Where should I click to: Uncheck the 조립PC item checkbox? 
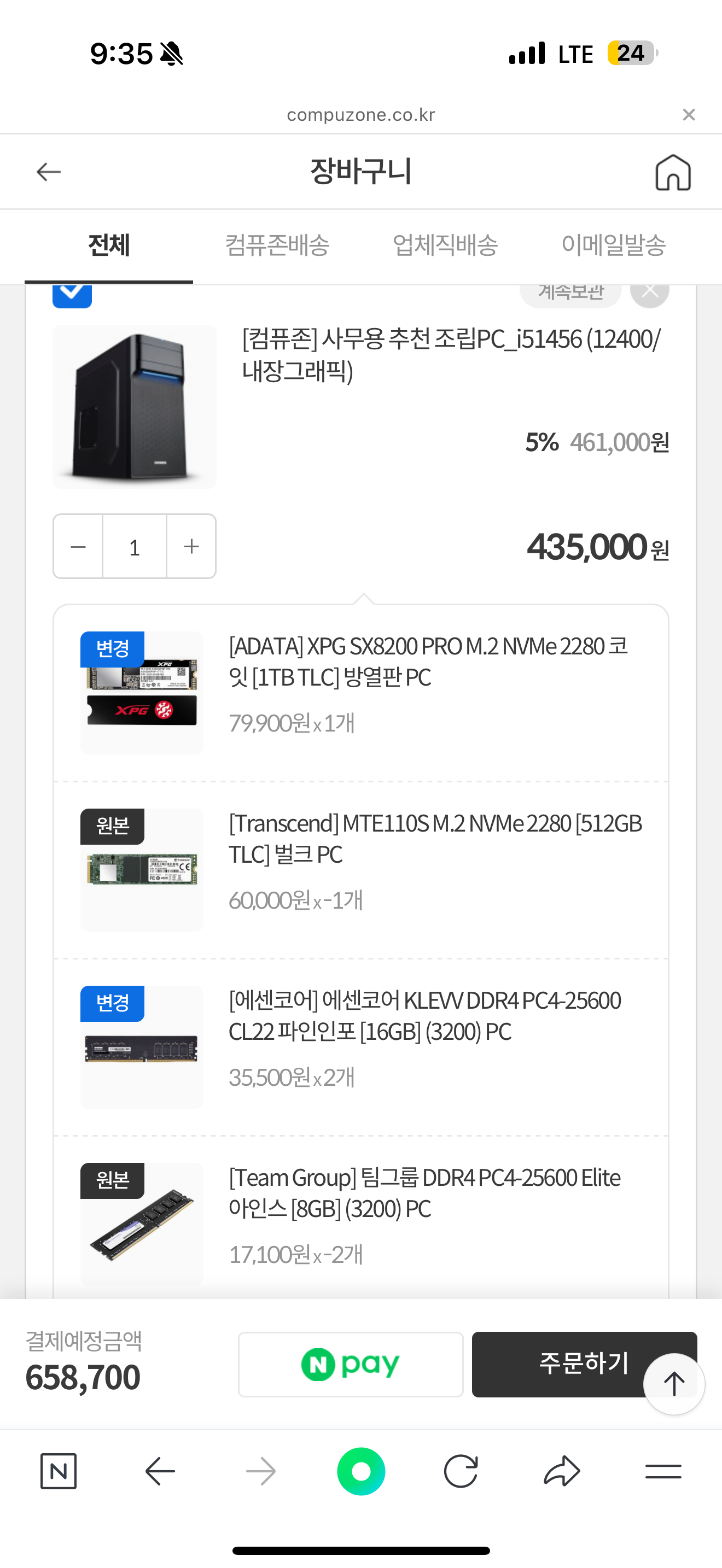(x=72, y=295)
